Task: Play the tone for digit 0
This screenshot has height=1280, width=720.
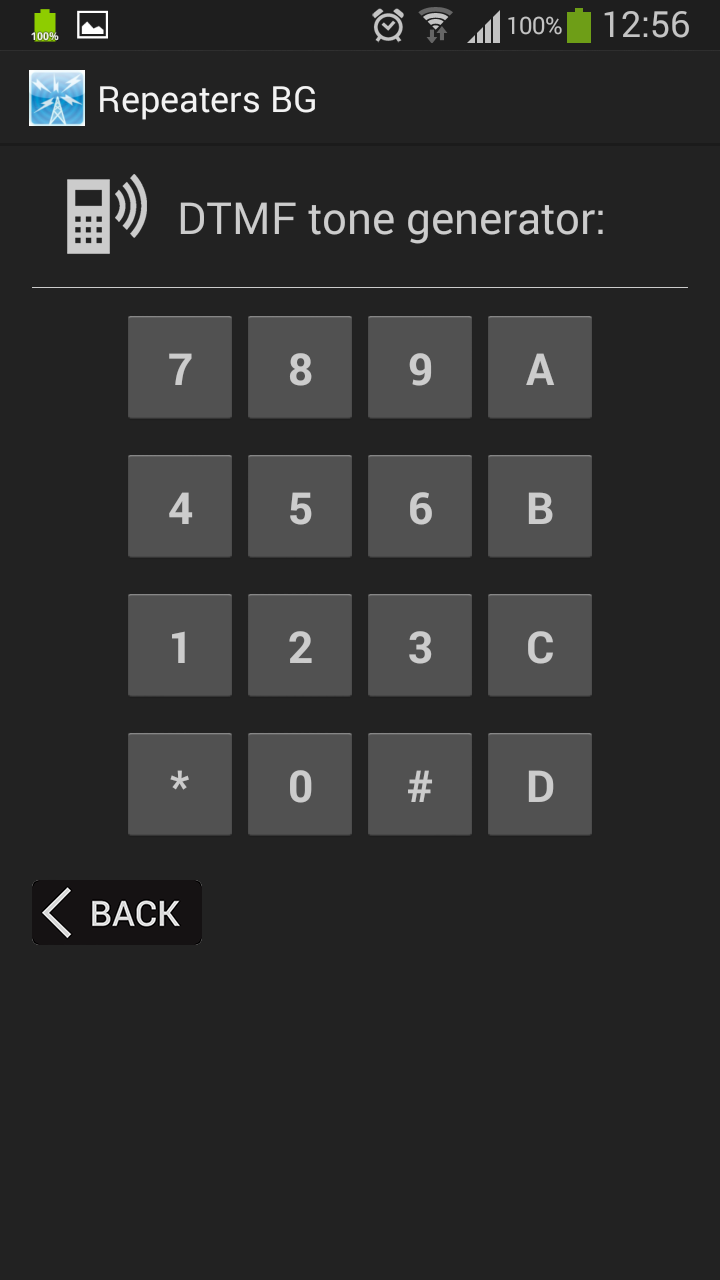Action: tap(300, 784)
